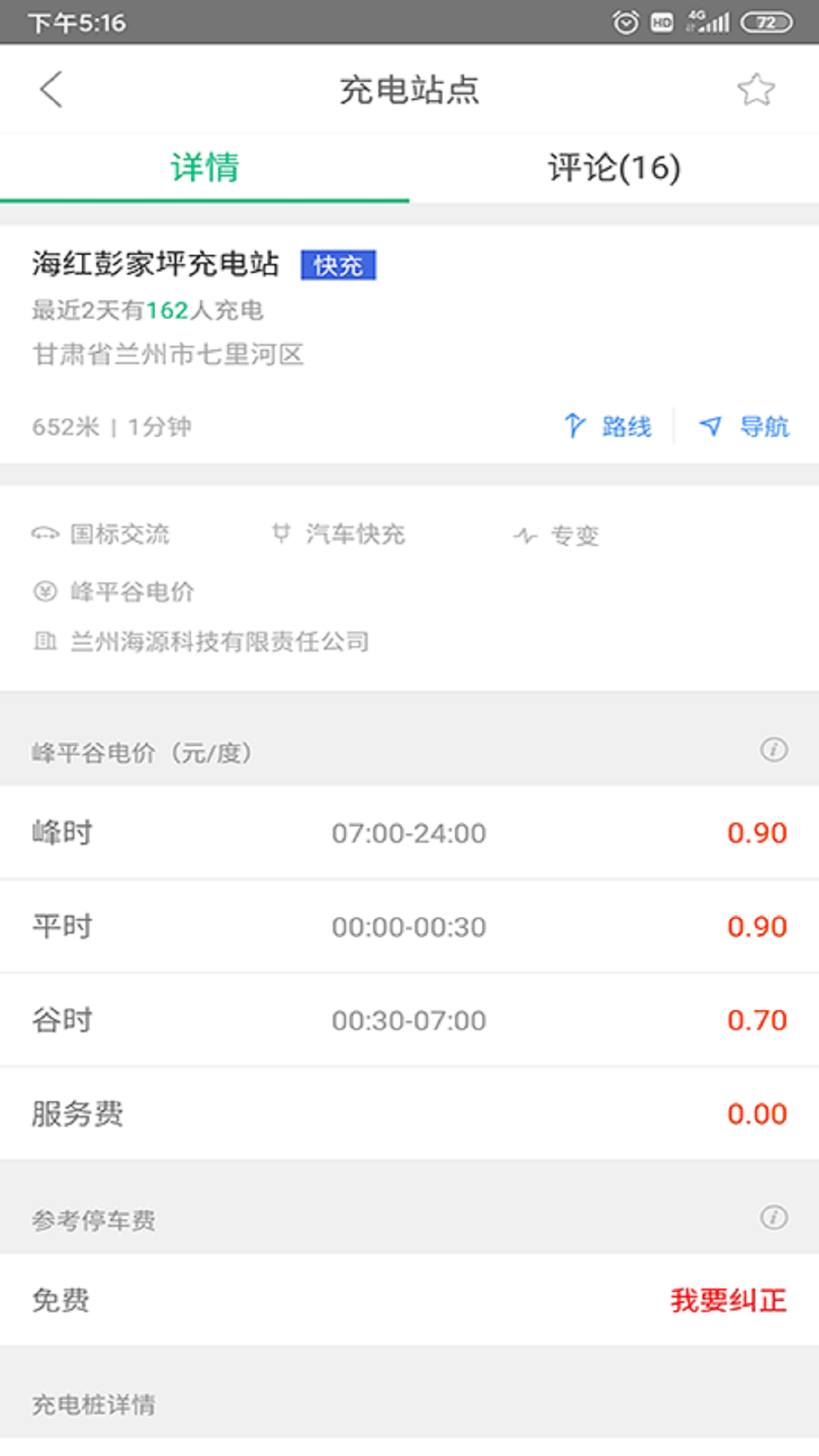
Task: Tap 我要纠正 to correct parking fee
Action: [x=729, y=1300]
